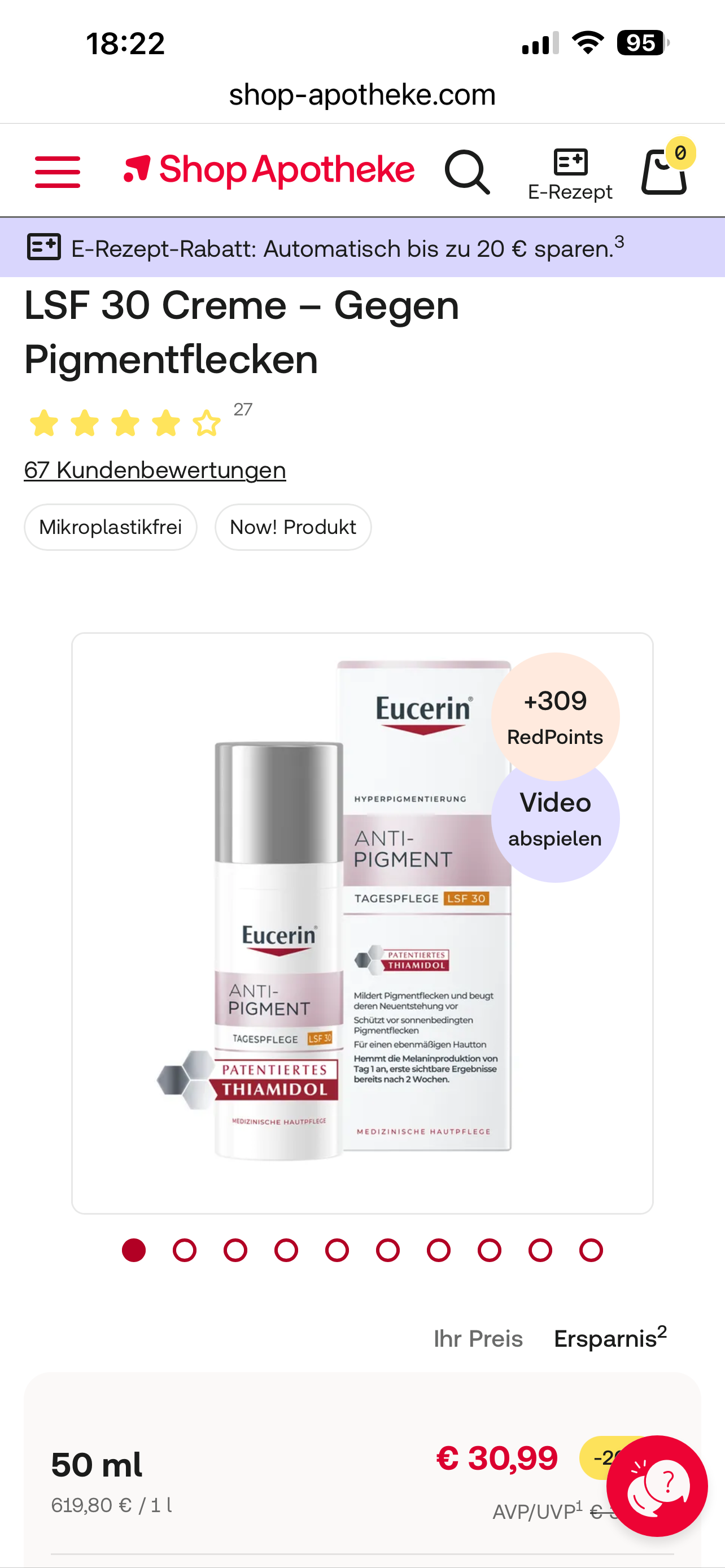This screenshot has width=725, height=1568.
Task: Jump to the last image dot
Action: 591,1250
